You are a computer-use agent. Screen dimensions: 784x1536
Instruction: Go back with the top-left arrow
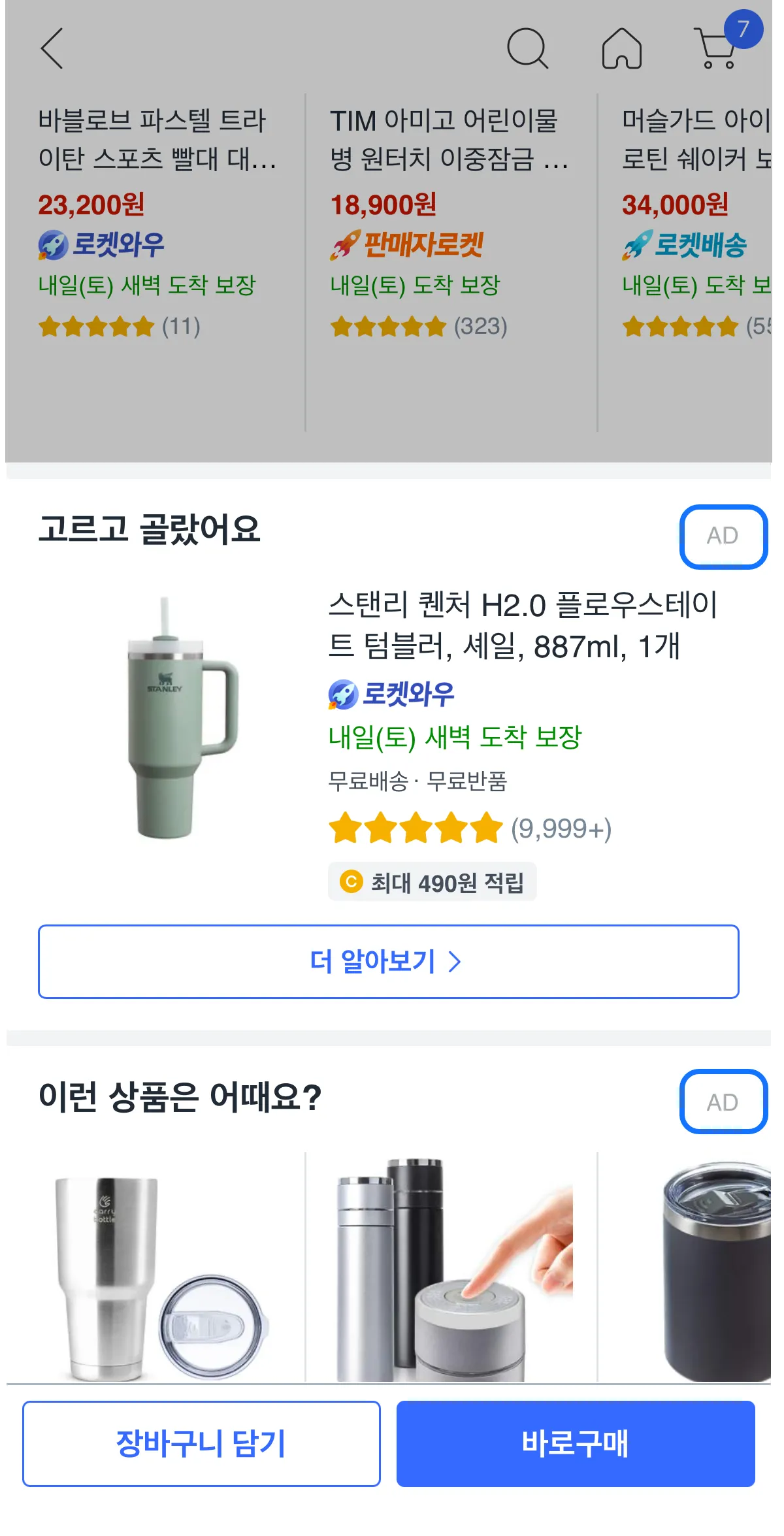(52, 48)
